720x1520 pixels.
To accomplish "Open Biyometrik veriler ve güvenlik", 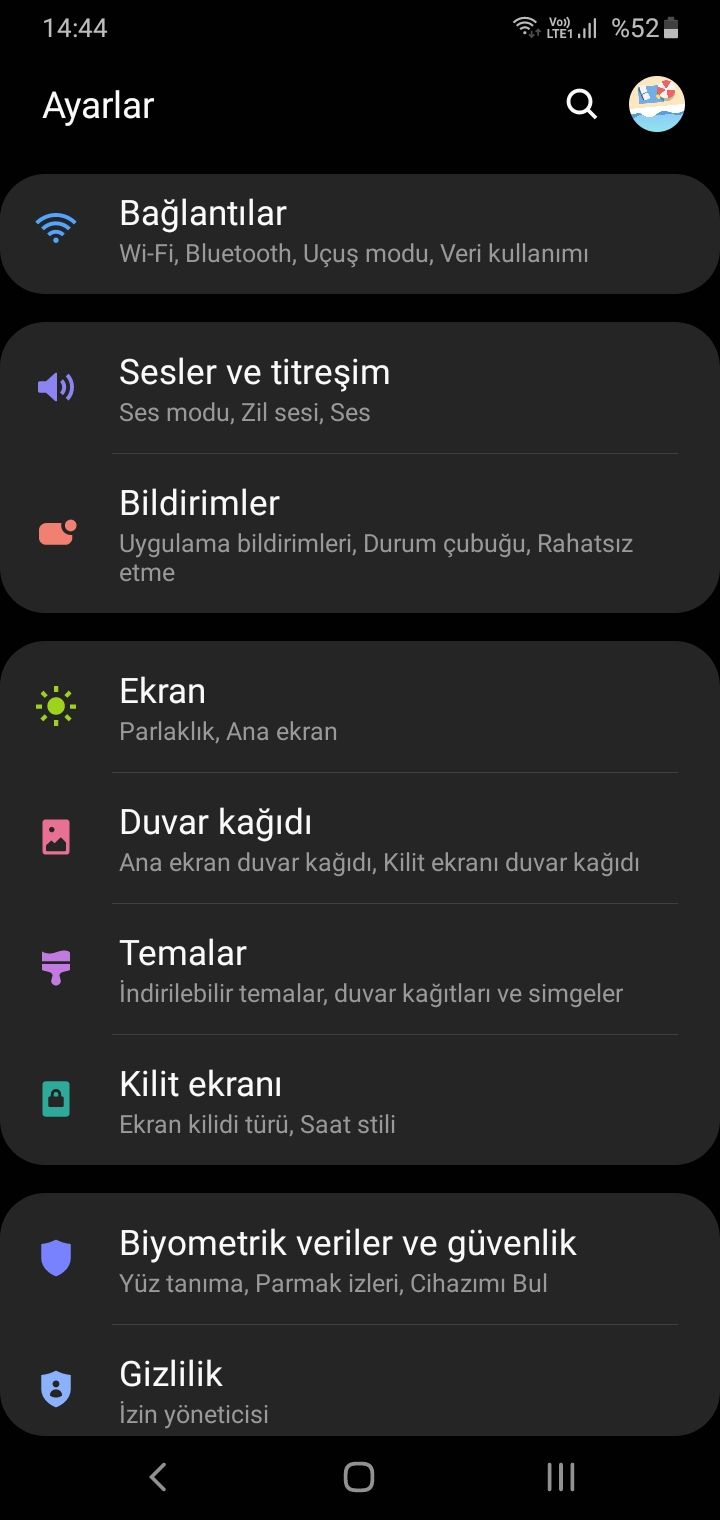I will point(360,1260).
